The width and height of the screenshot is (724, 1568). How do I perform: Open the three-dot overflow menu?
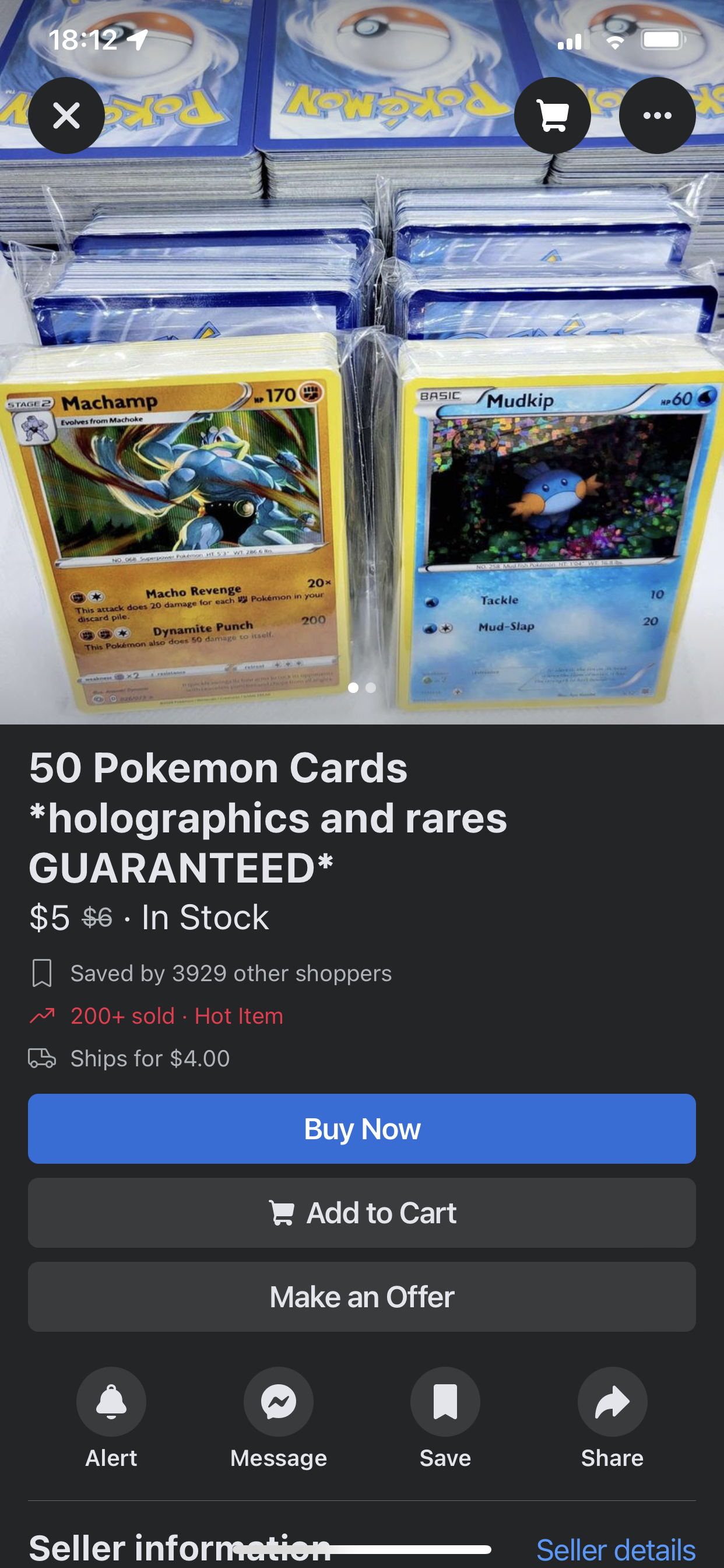[x=656, y=116]
